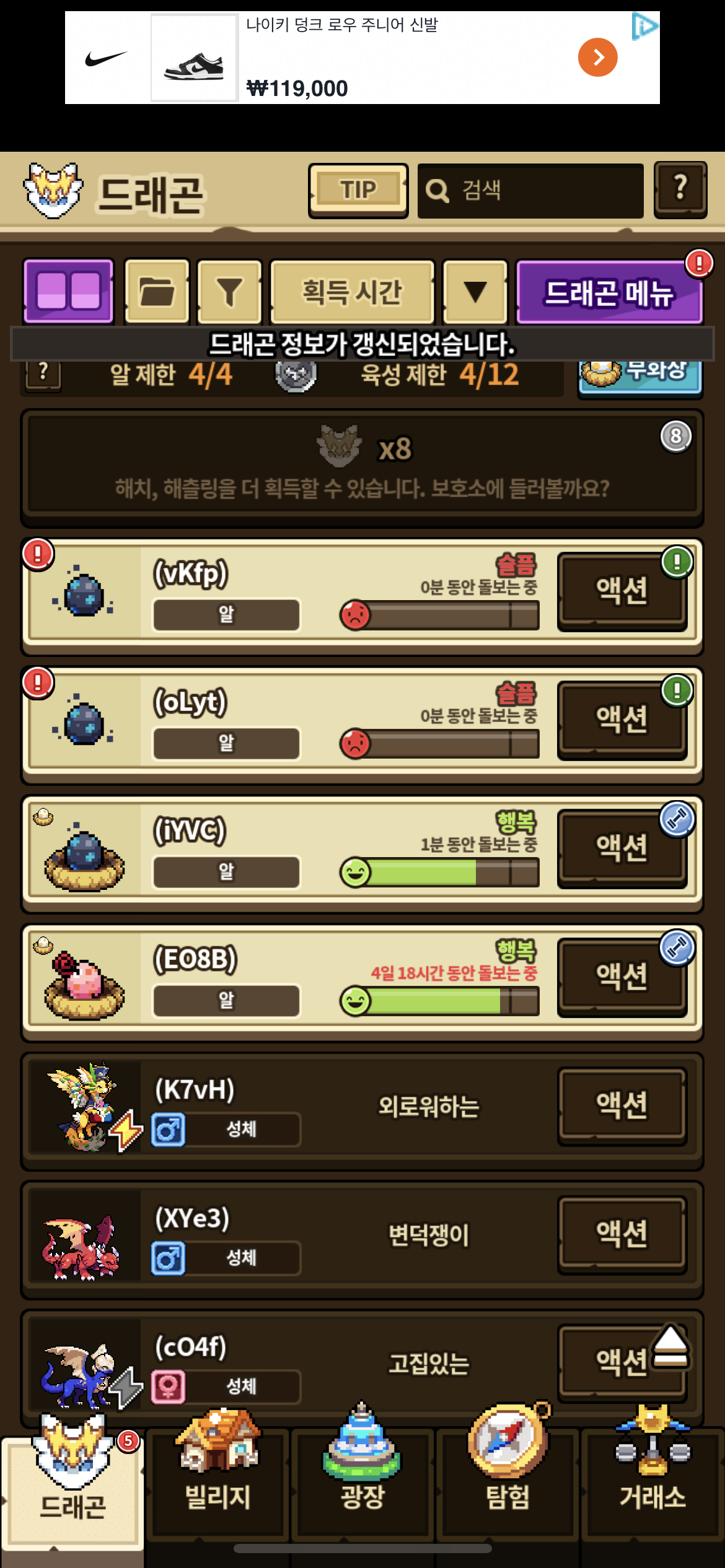Switch to the 거래소 tab
725x1568 pixels.
click(x=652, y=1480)
